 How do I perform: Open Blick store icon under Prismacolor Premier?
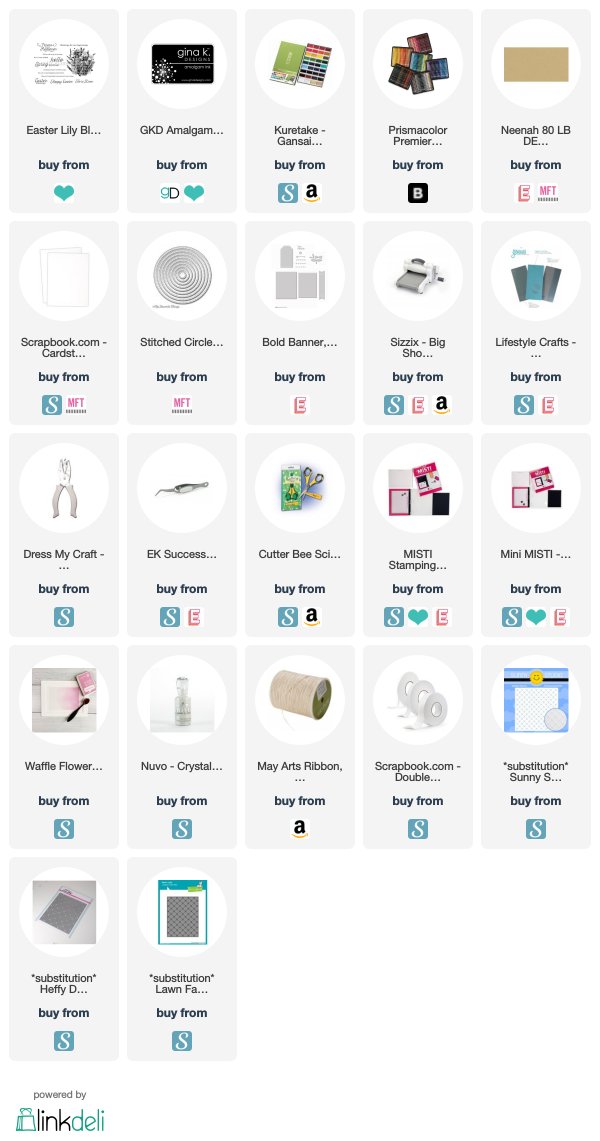(417, 193)
